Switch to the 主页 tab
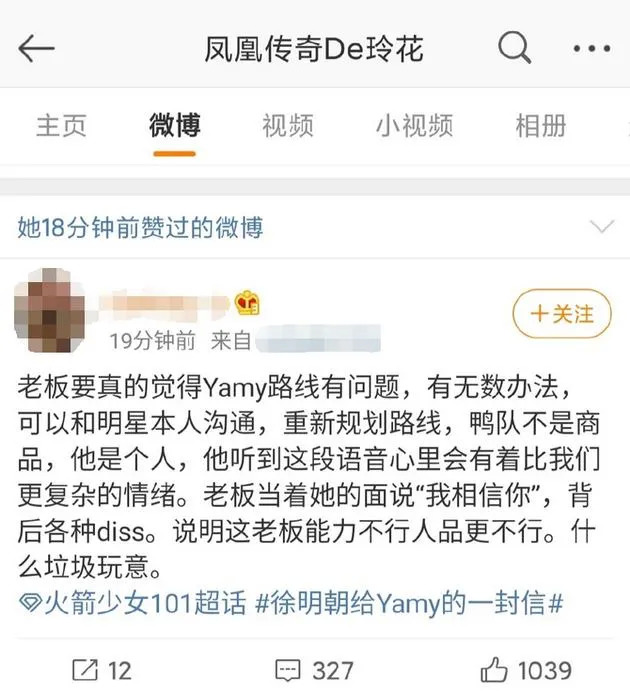The image size is (630, 693). [62, 125]
